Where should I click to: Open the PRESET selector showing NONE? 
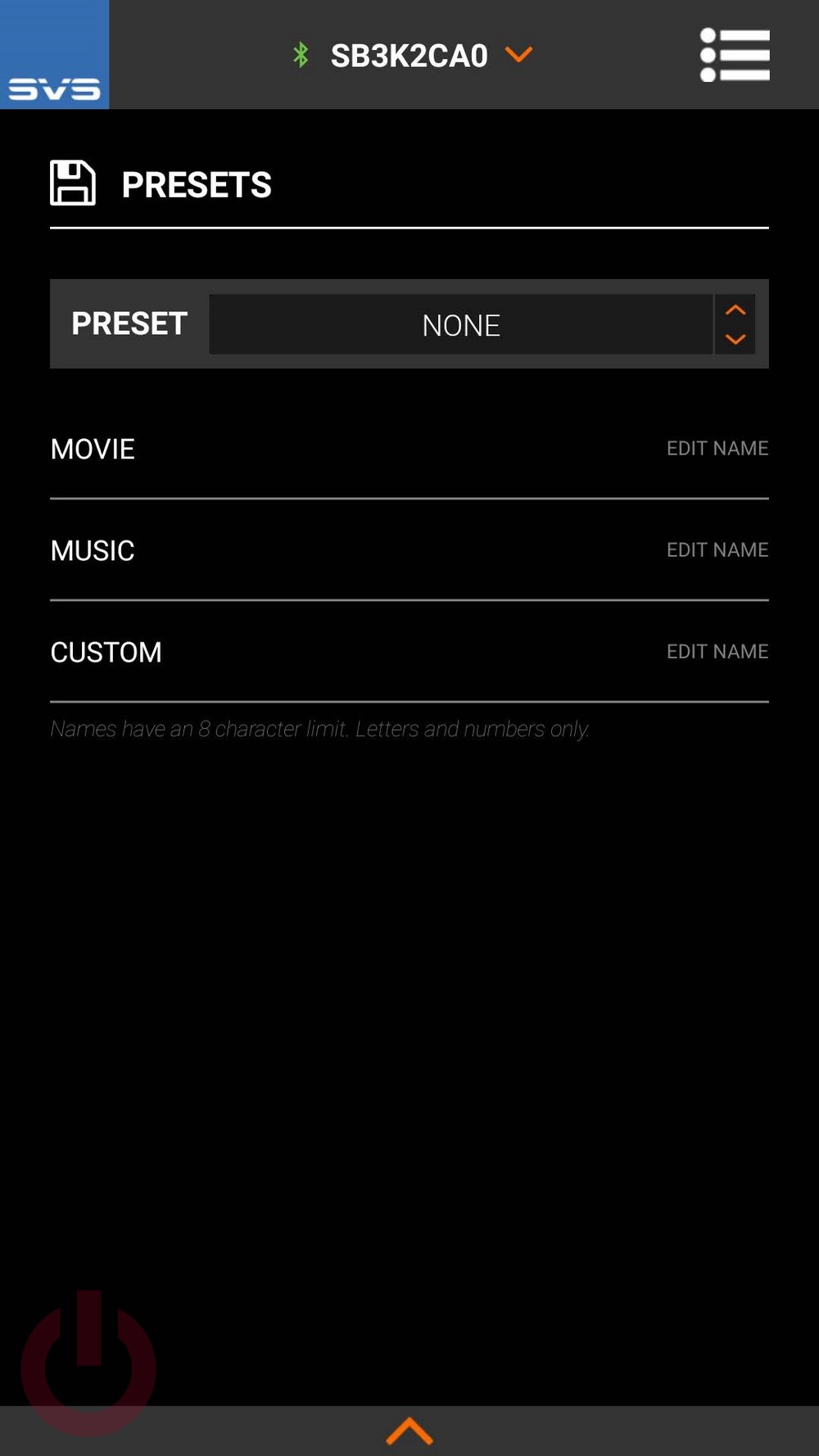pyautogui.click(x=461, y=325)
